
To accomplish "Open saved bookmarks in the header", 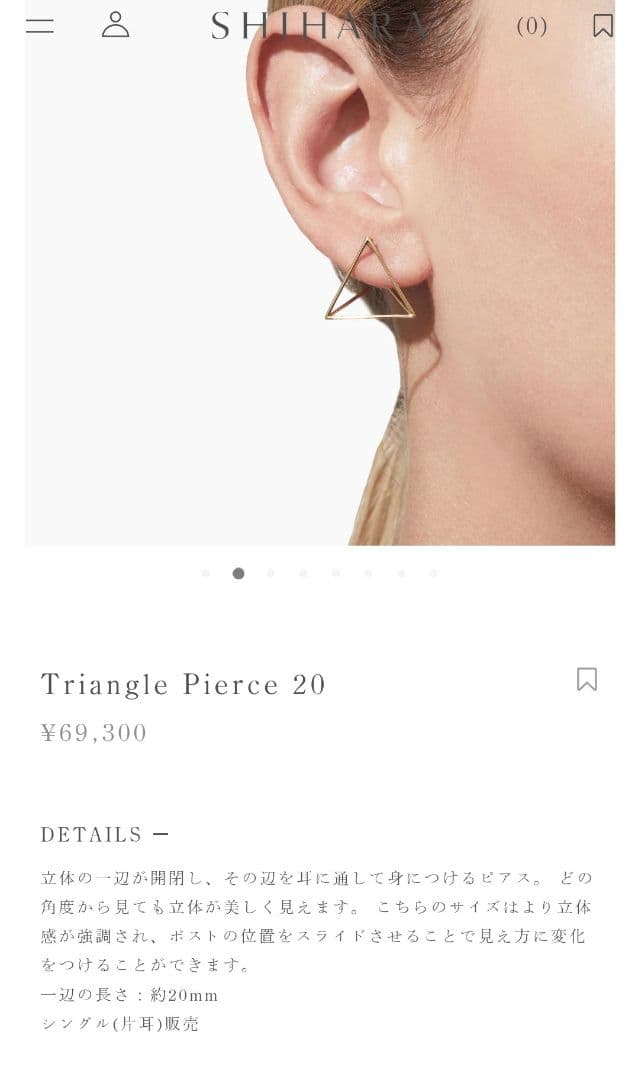I will coord(602,26).
